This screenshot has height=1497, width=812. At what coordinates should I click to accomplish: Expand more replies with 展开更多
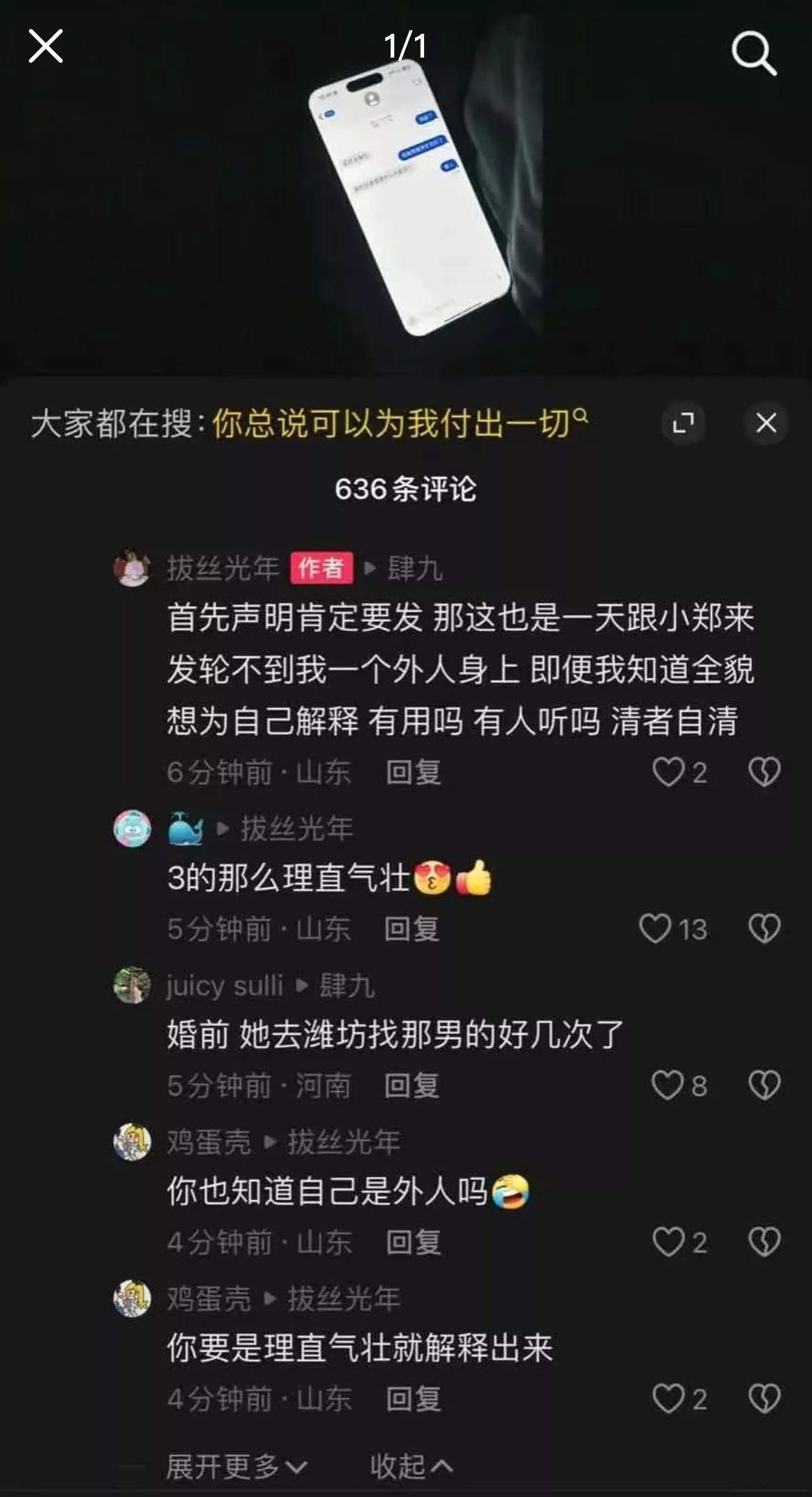237,1466
